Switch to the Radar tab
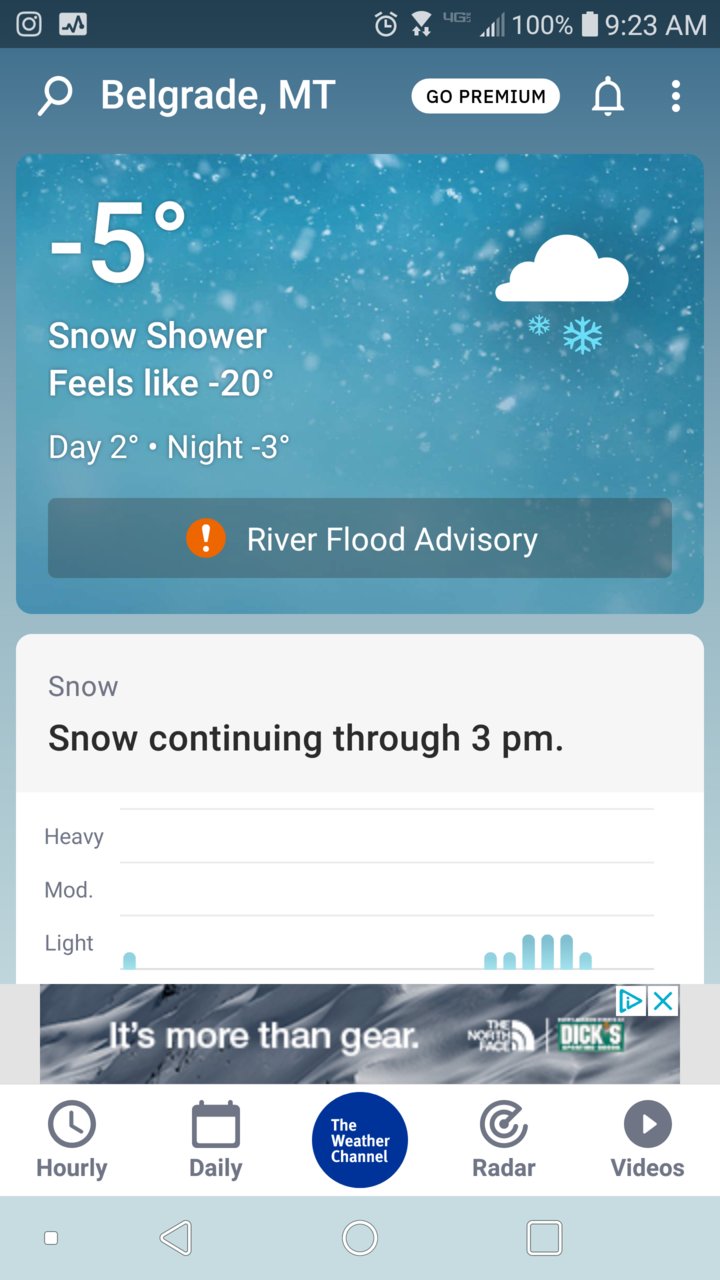The width and height of the screenshot is (720, 1280). 504,1140
